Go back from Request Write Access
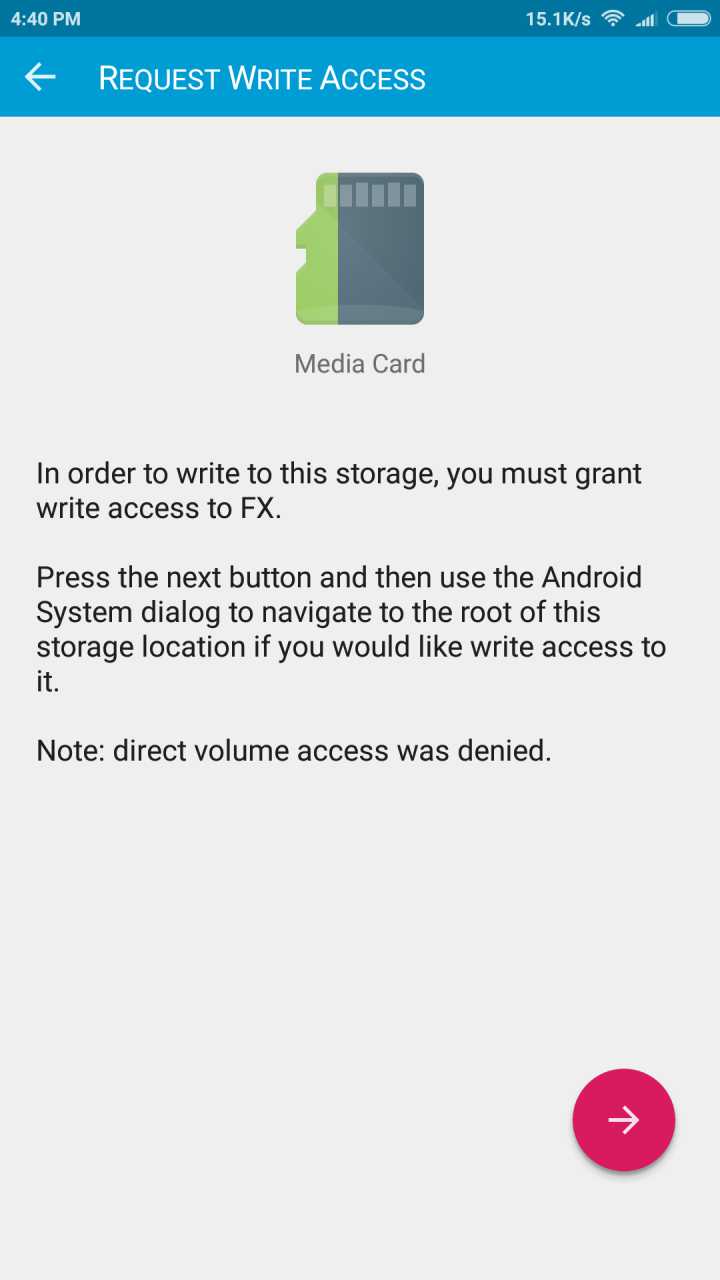The image size is (720, 1280). coord(40,77)
